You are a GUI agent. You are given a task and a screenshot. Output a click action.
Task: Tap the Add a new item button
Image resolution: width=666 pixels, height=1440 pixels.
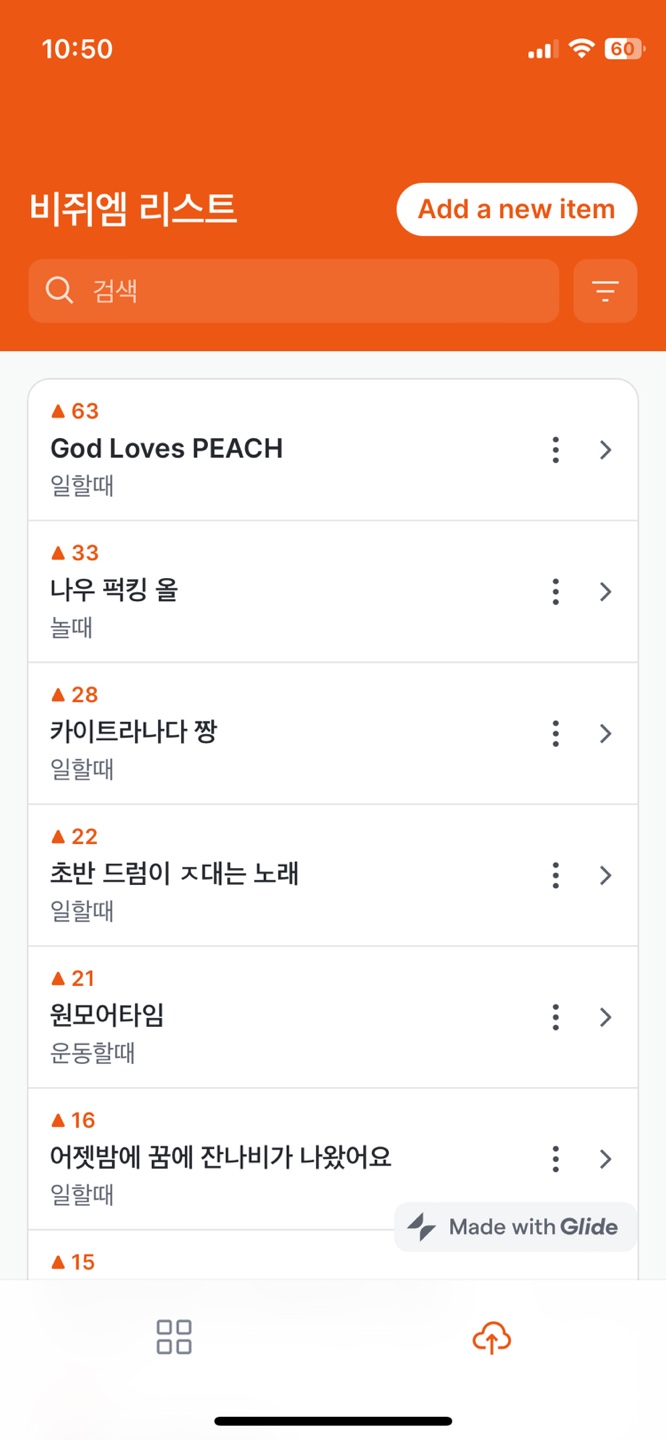(x=517, y=209)
